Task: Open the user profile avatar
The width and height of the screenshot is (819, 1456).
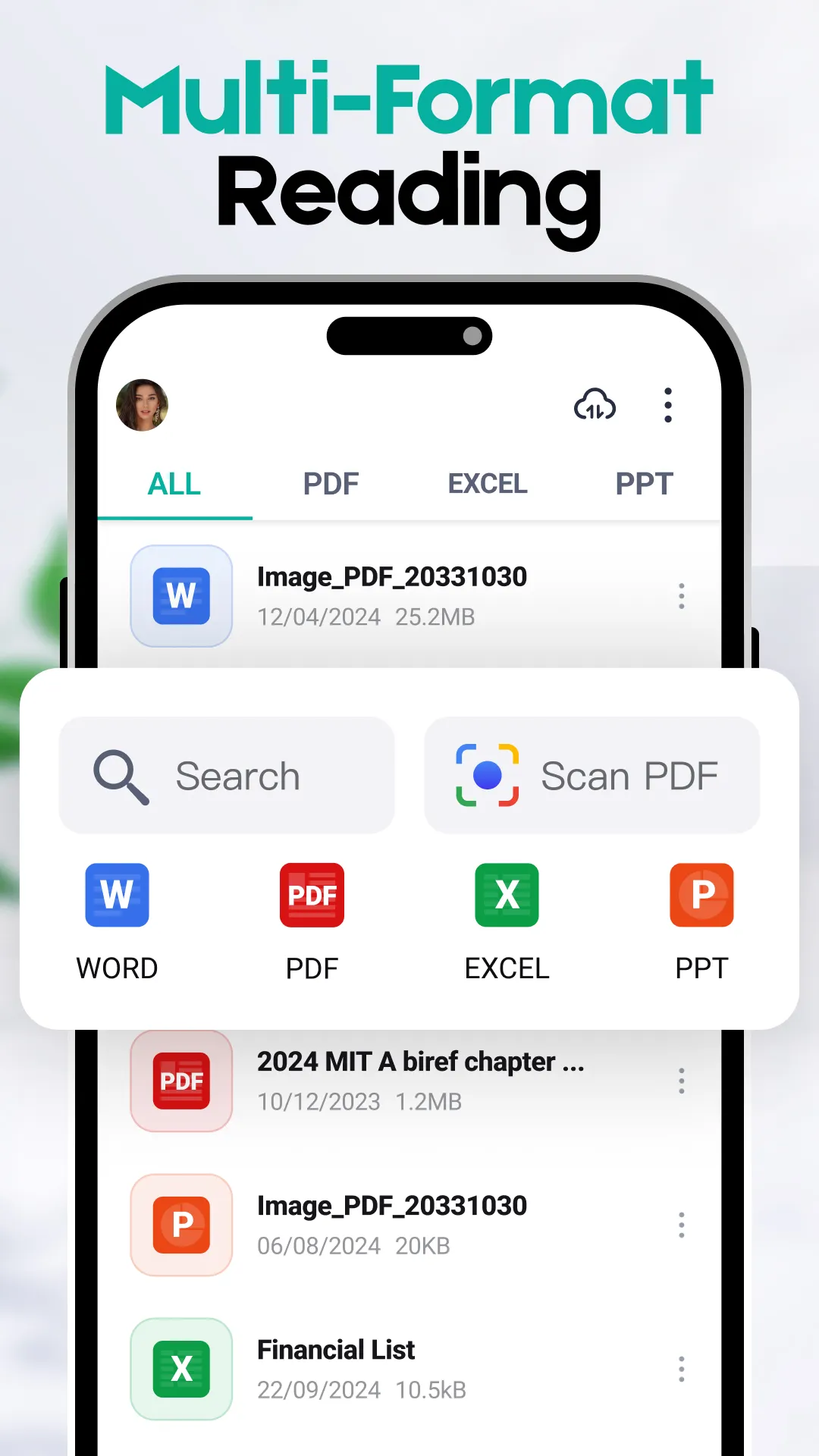Action: point(144,406)
